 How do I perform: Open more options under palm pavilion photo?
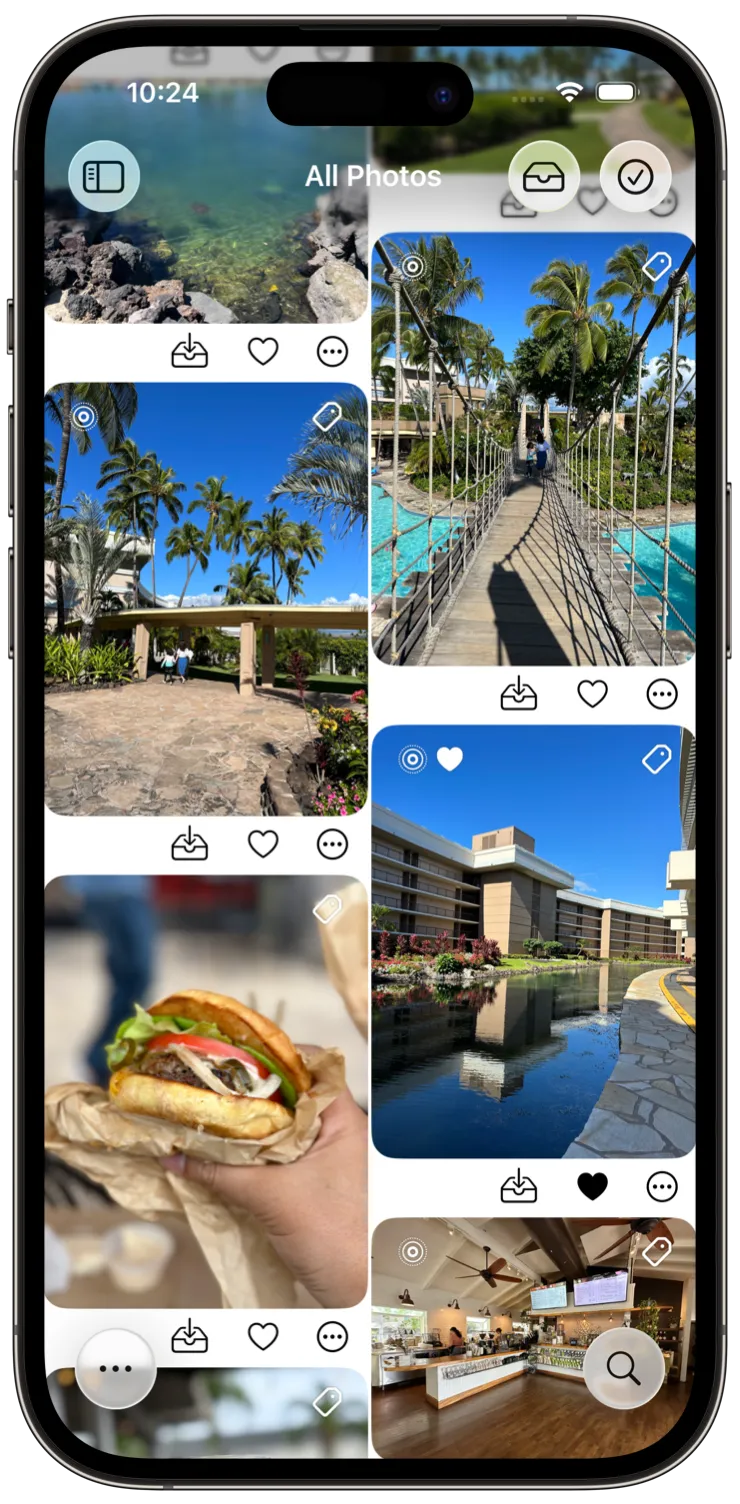(x=332, y=845)
